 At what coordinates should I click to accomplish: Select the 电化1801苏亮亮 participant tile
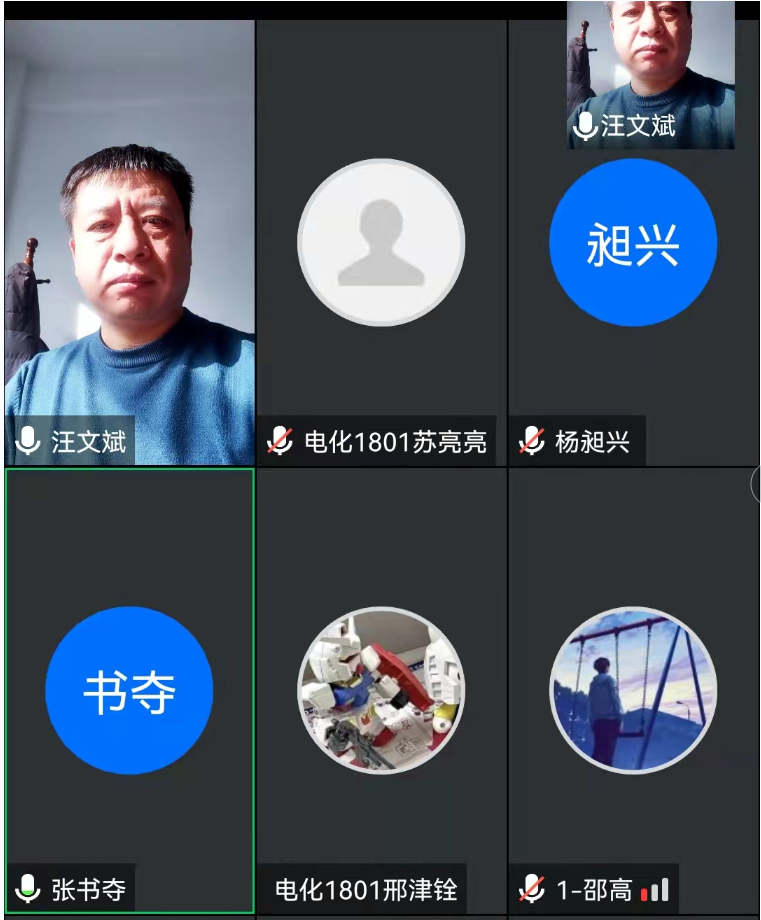[x=381, y=243]
